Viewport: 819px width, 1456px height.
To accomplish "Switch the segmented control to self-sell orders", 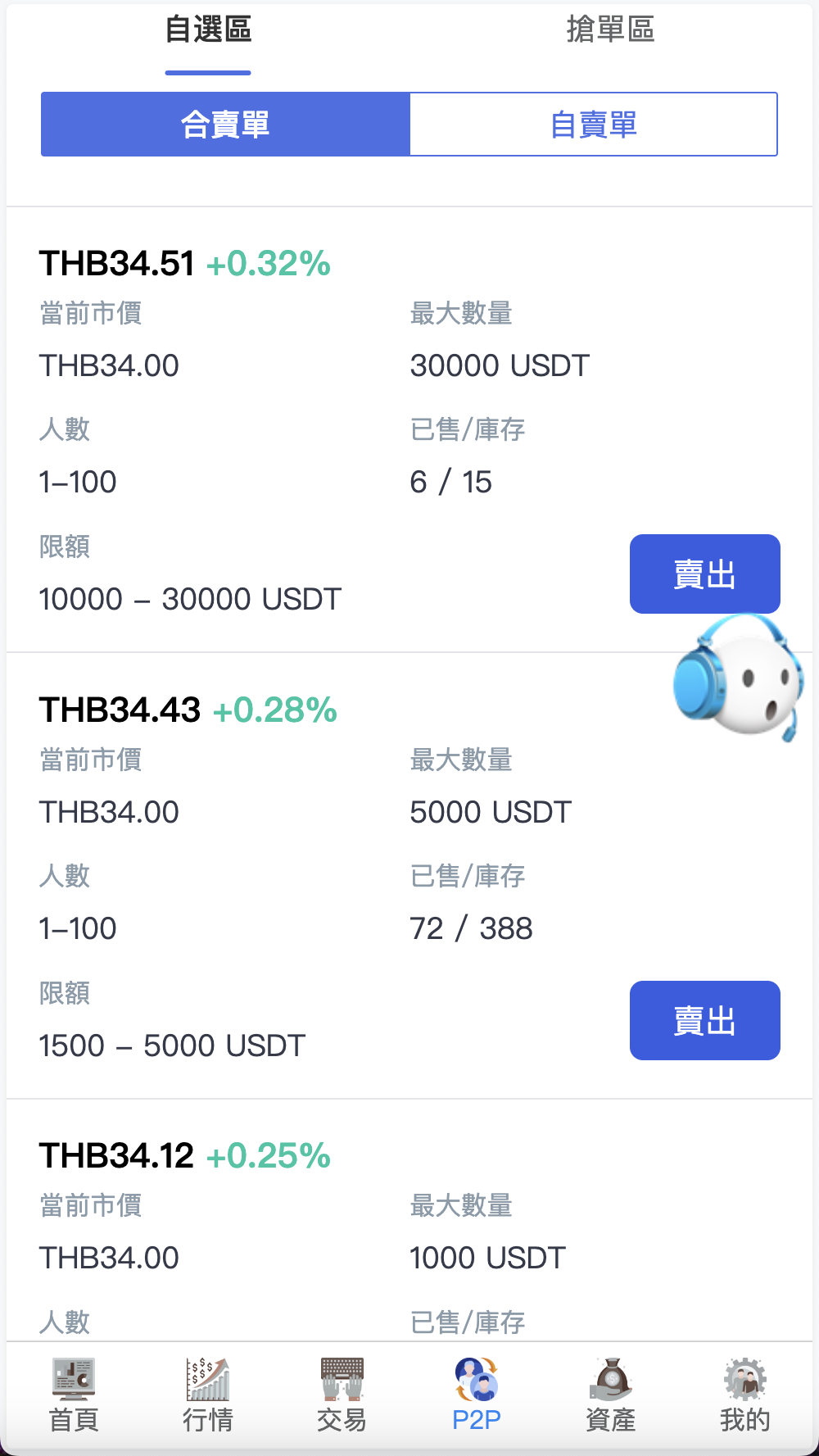I will click(595, 124).
